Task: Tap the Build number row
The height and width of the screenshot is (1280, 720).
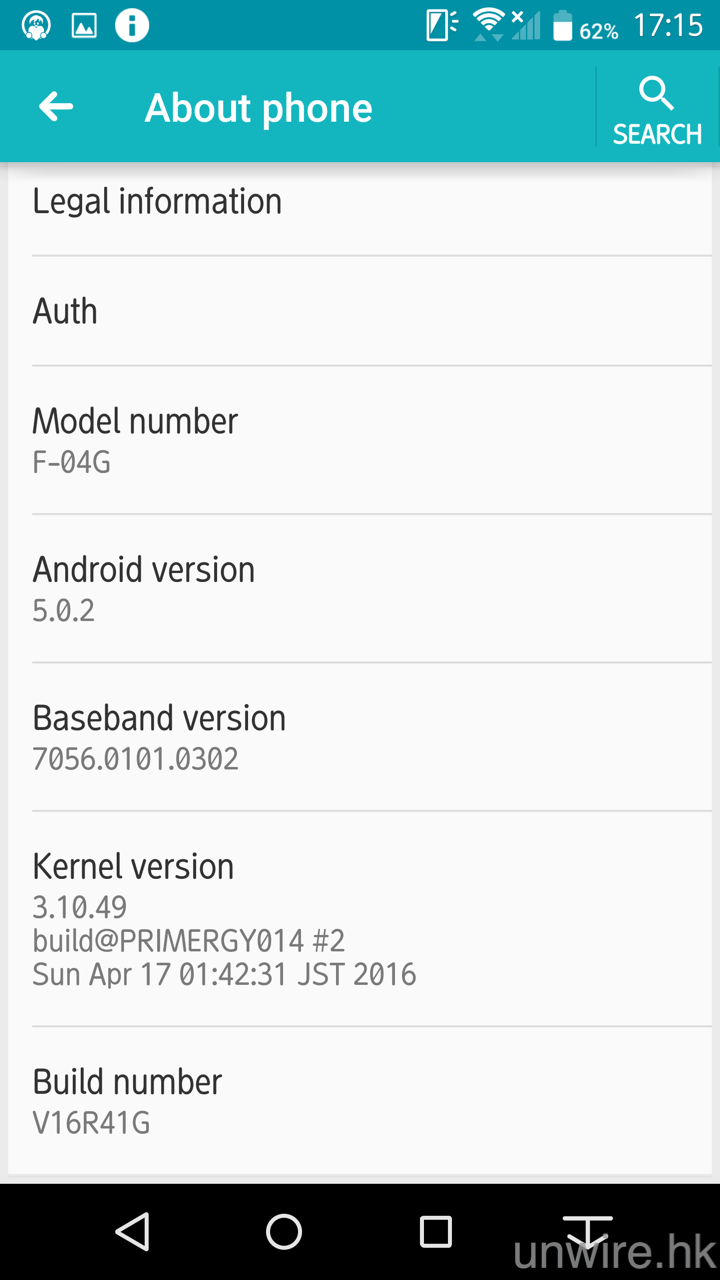Action: click(360, 1100)
